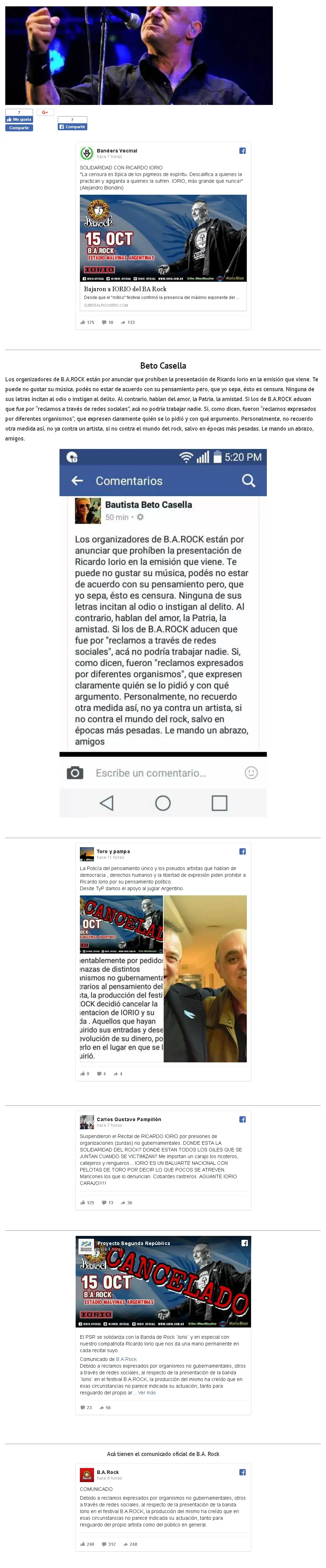Tap the Me gusta Facebook button

(x=19, y=119)
